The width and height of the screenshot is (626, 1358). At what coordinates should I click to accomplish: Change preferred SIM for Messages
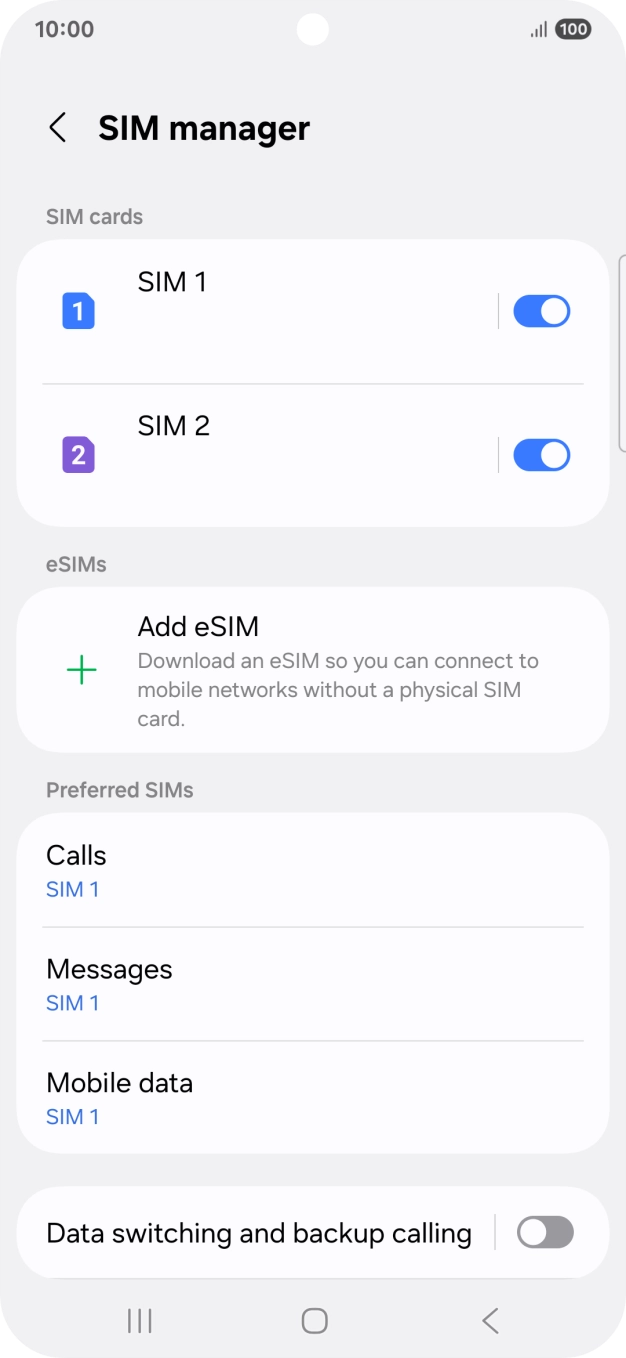click(312, 984)
